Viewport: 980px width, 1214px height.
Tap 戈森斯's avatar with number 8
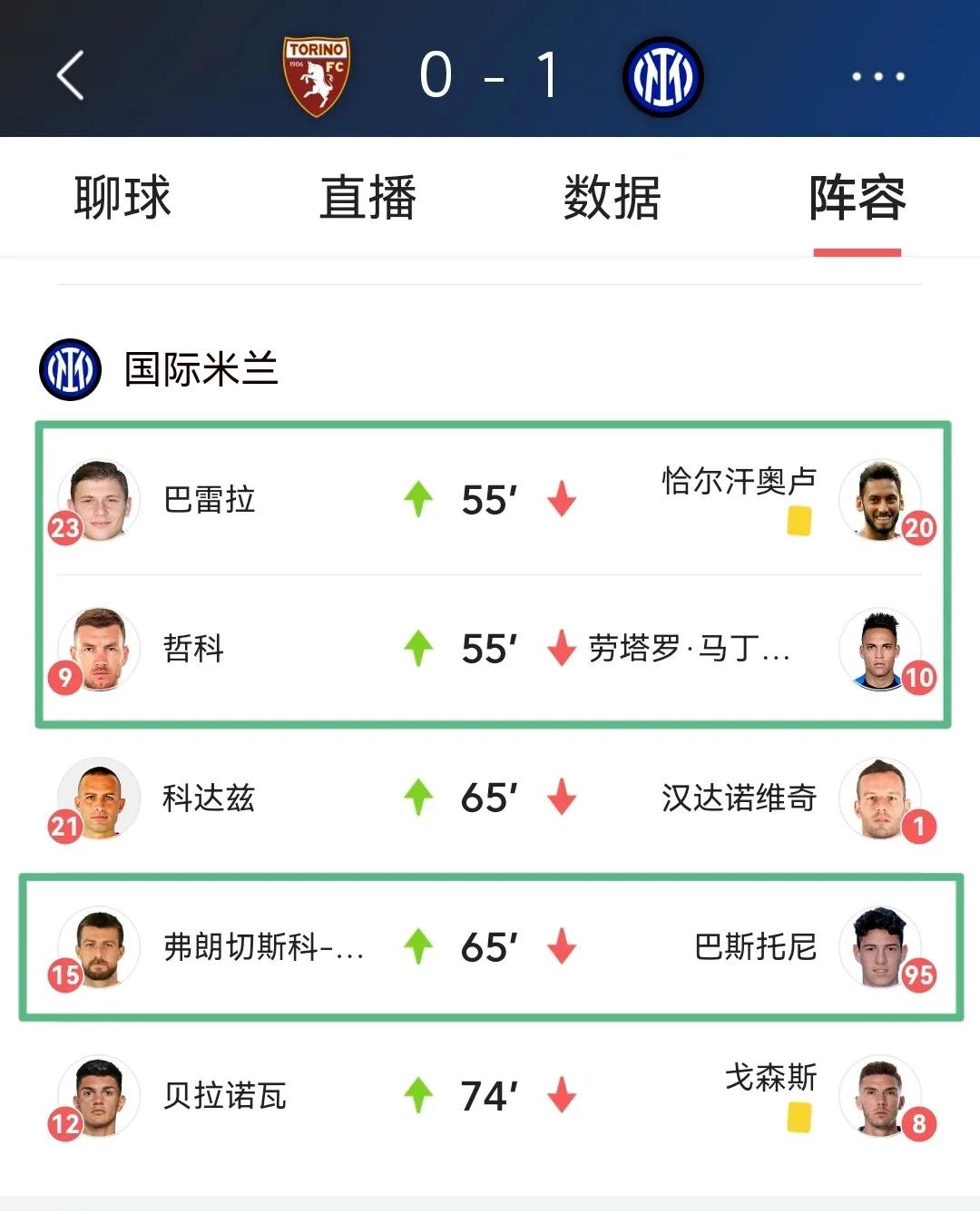tap(881, 1097)
